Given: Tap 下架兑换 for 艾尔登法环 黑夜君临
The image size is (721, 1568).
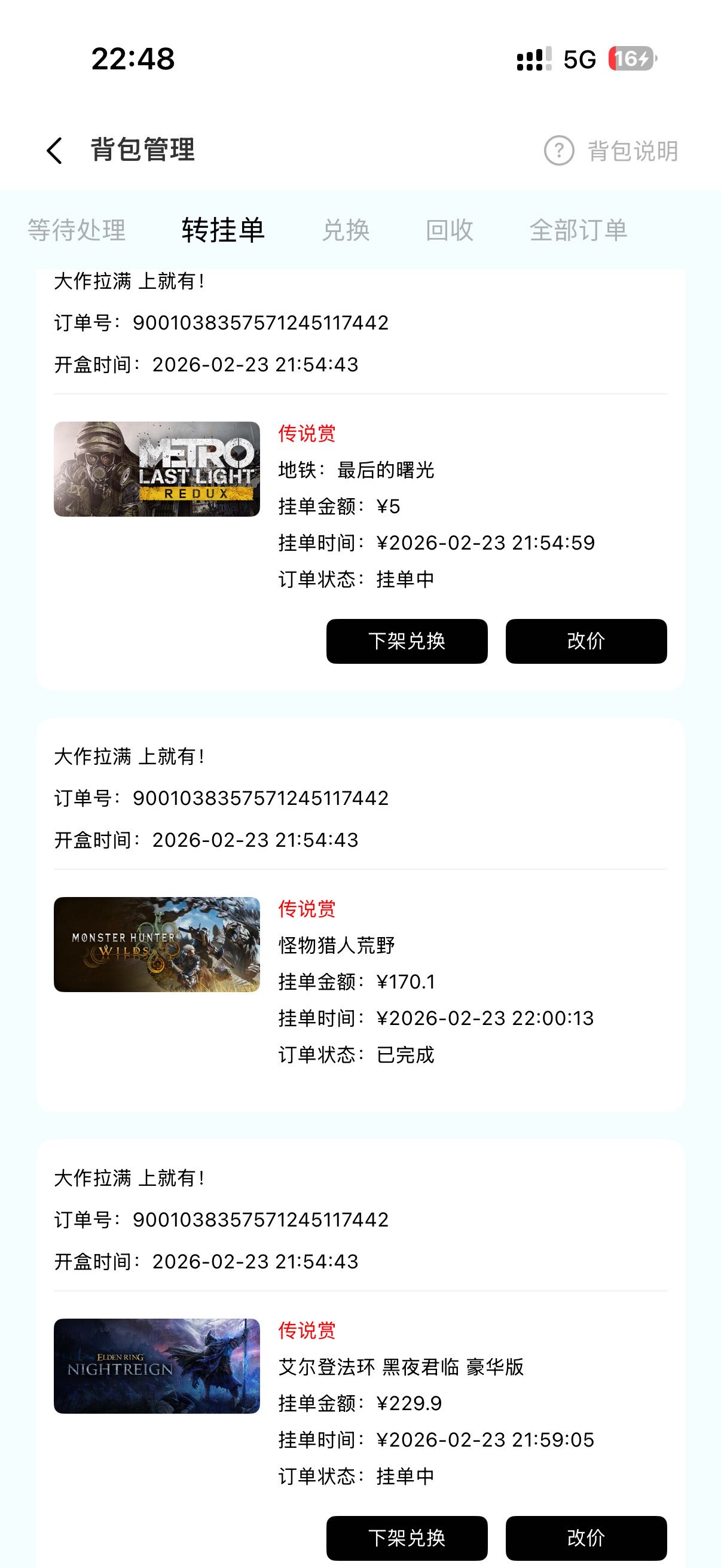Looking at the screenshot, I should tap(407, 1538).
